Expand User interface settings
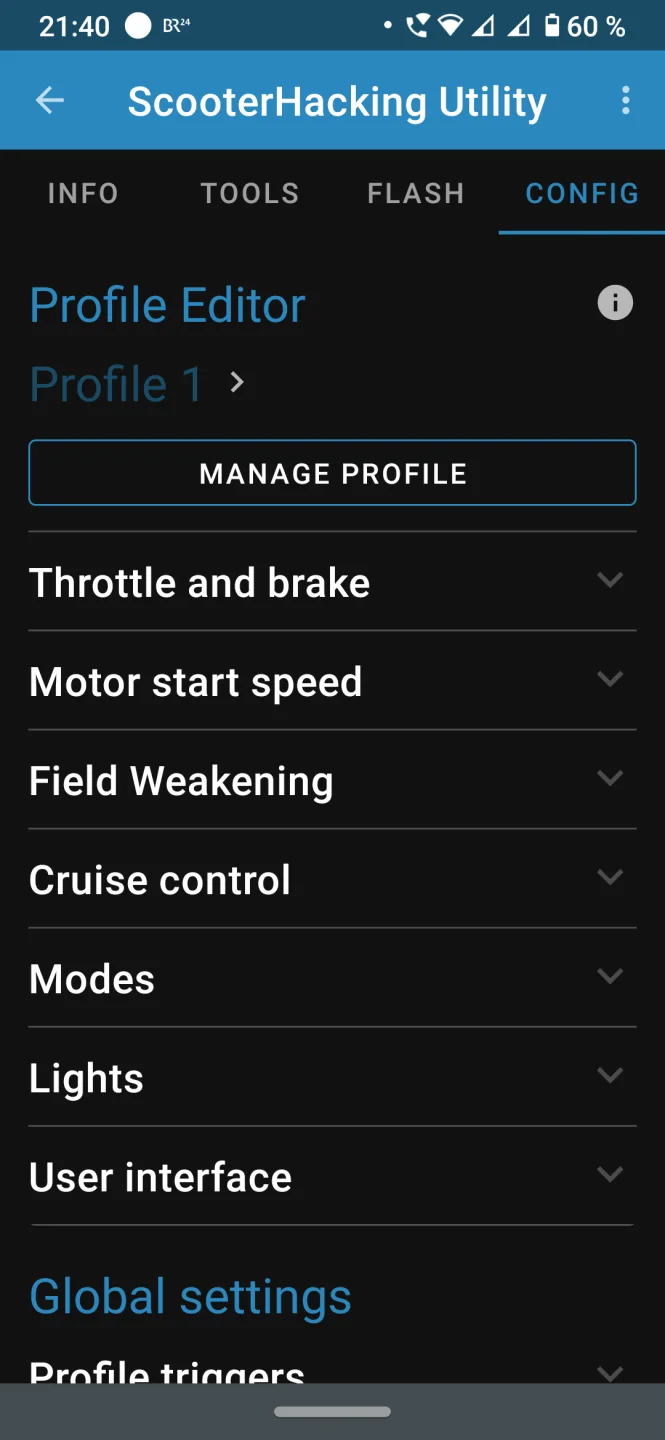665x1440 pixels. (332, 1176)
